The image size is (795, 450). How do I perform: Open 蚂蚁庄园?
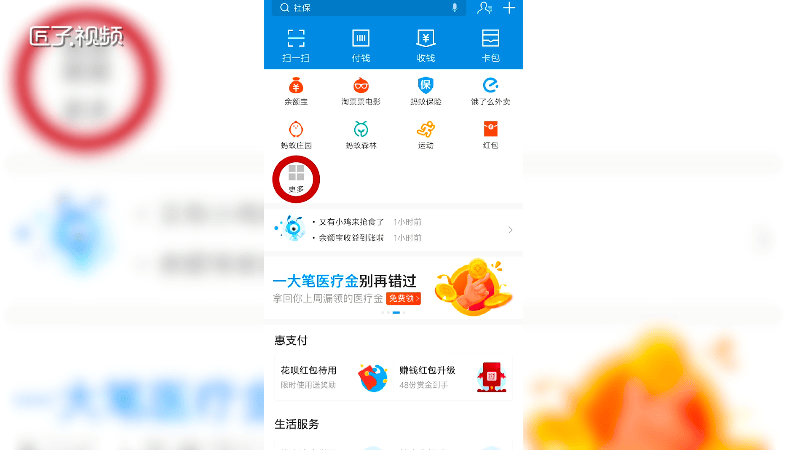click(296, 134)
